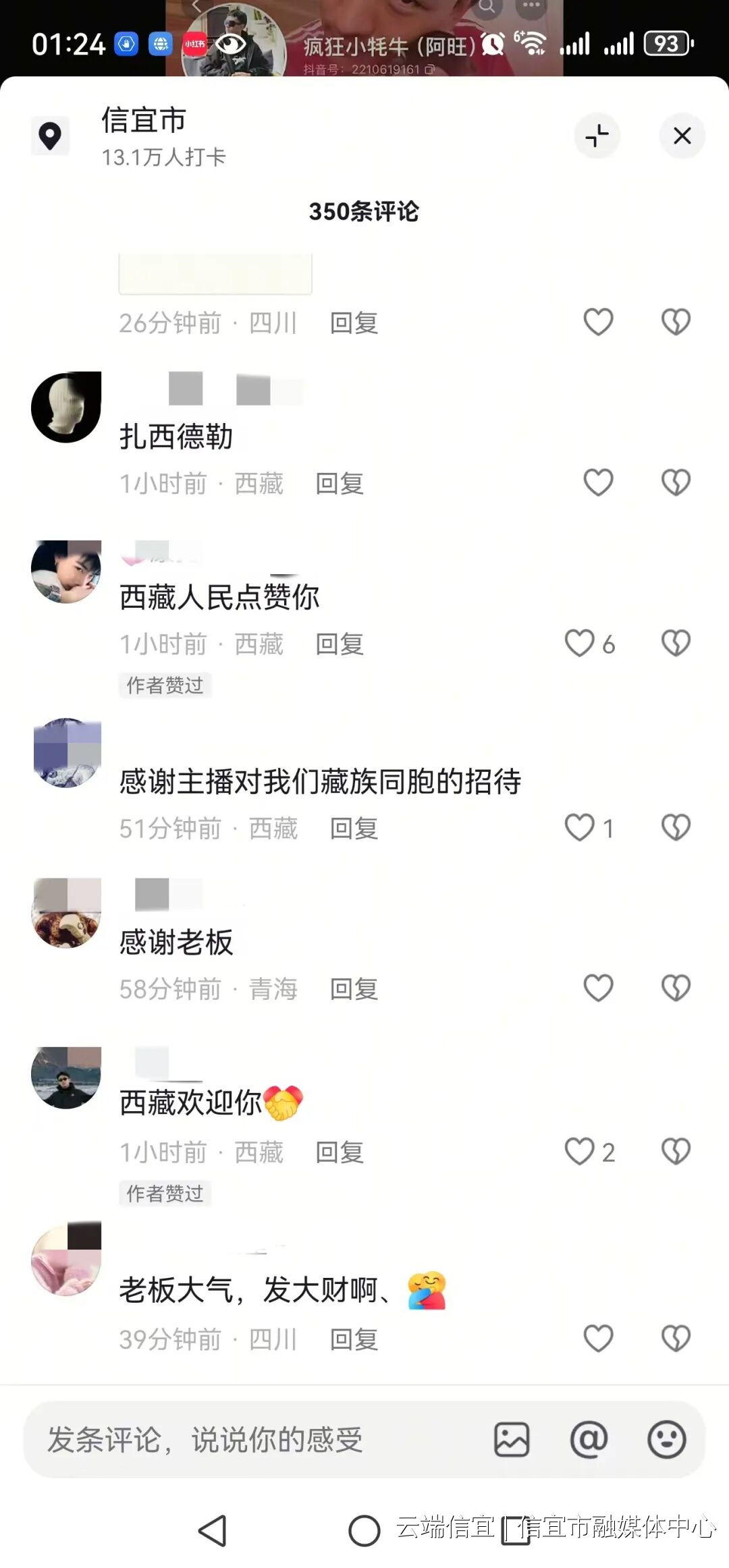
Task: Like the comment 西藏人民点赞你
Action: [580, 644]
